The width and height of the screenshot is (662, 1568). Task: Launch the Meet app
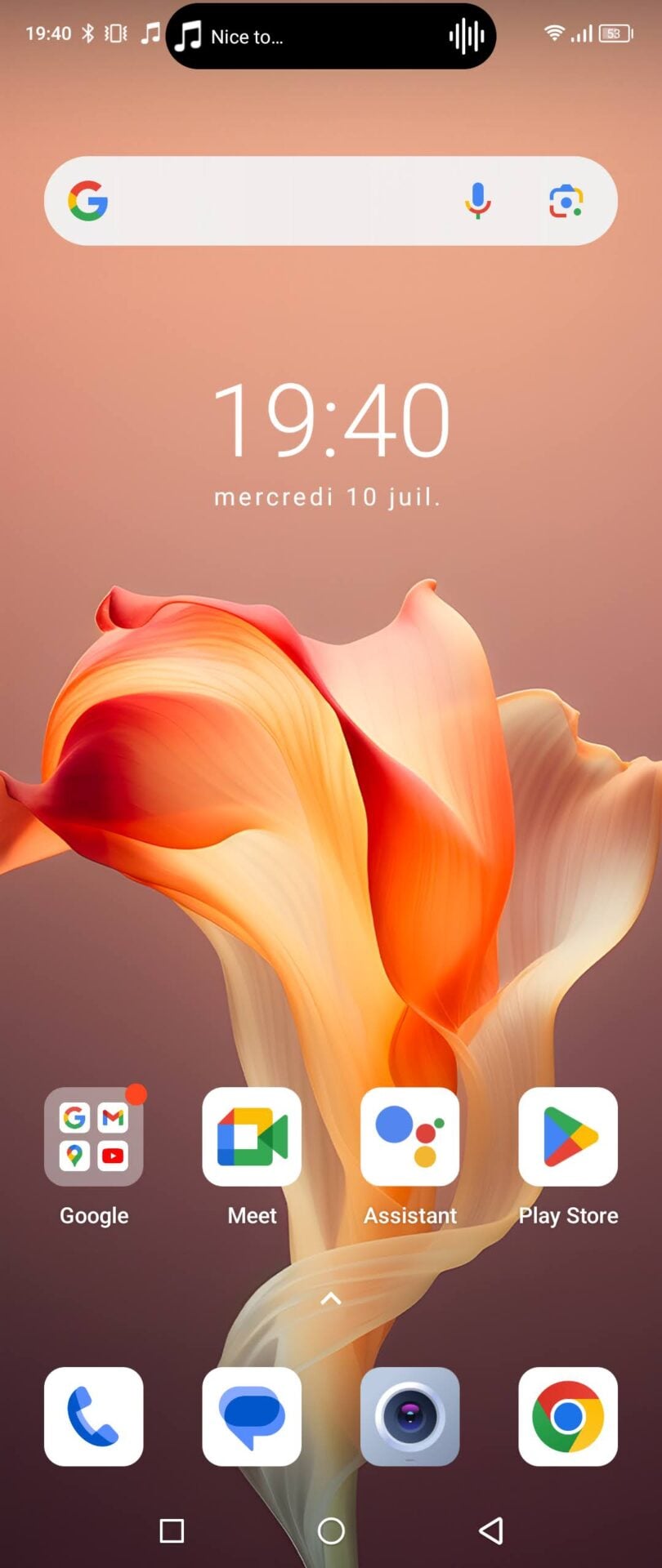coord(252,1137)
